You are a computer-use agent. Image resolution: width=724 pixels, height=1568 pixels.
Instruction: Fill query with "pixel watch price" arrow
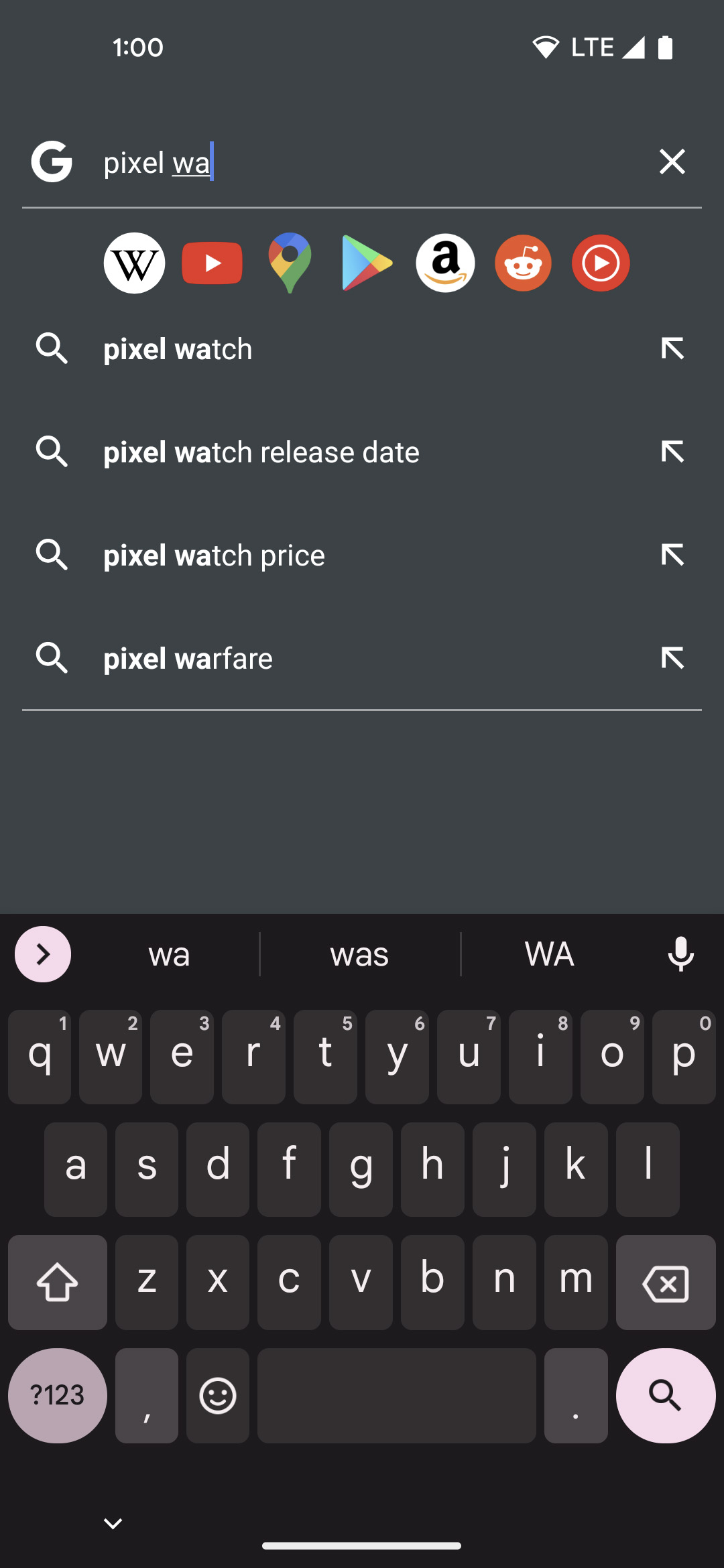[x=672, y=555]
